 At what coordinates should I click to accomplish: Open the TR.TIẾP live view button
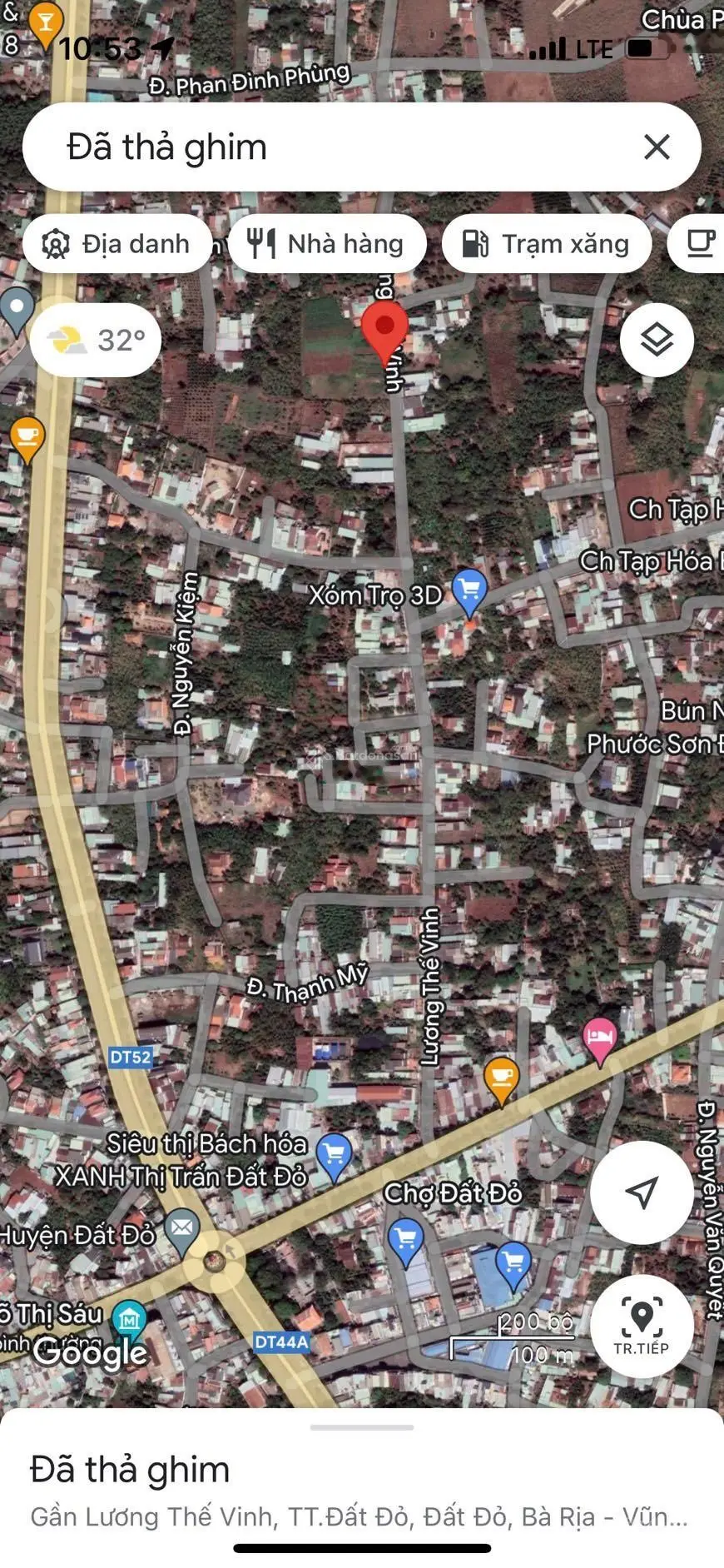click(642, 1326)
